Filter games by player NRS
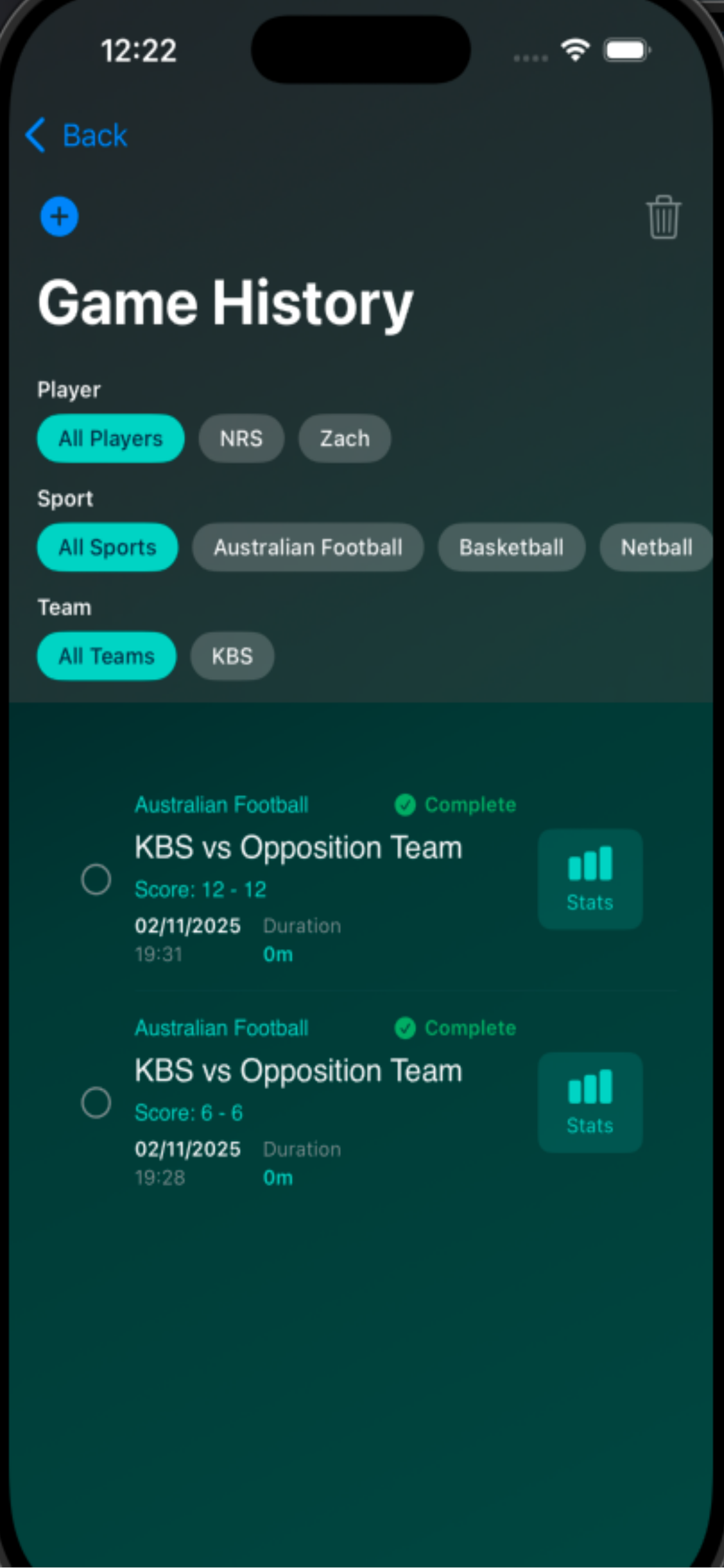 click(241, 438)
